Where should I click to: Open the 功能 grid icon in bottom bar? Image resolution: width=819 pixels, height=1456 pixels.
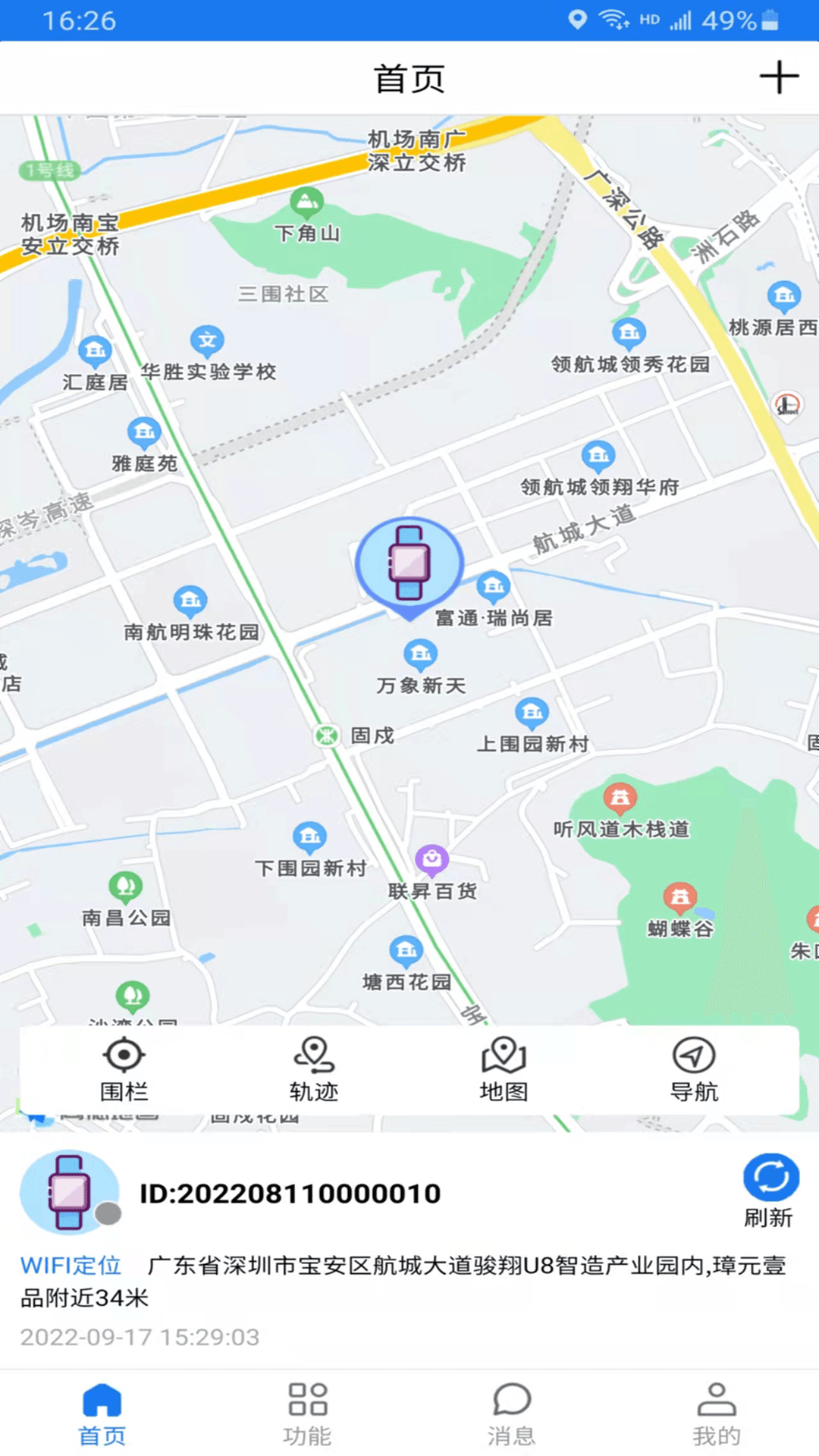pyautogui.click(x=307, y=1410)
